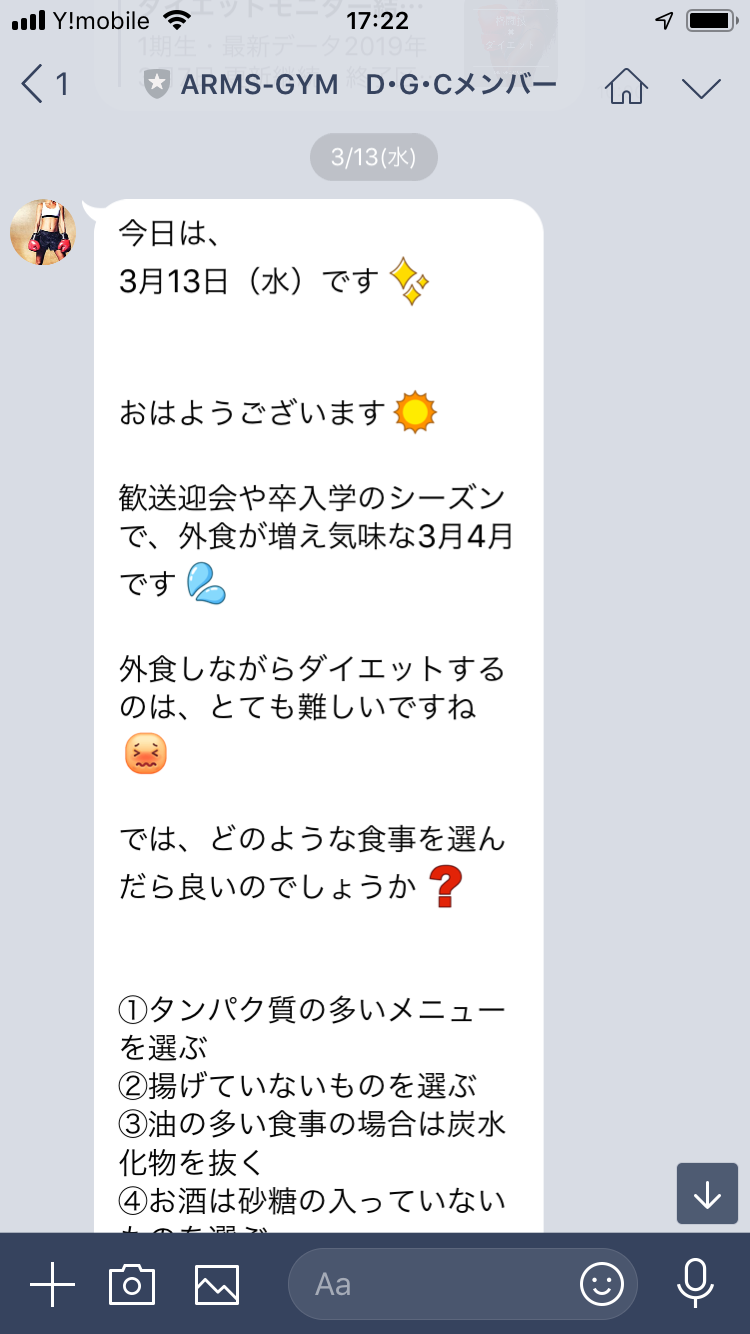This screenshot has width=750, height=1334.
Task: Open the plus attachment menu
Action: pos(52,1284)
